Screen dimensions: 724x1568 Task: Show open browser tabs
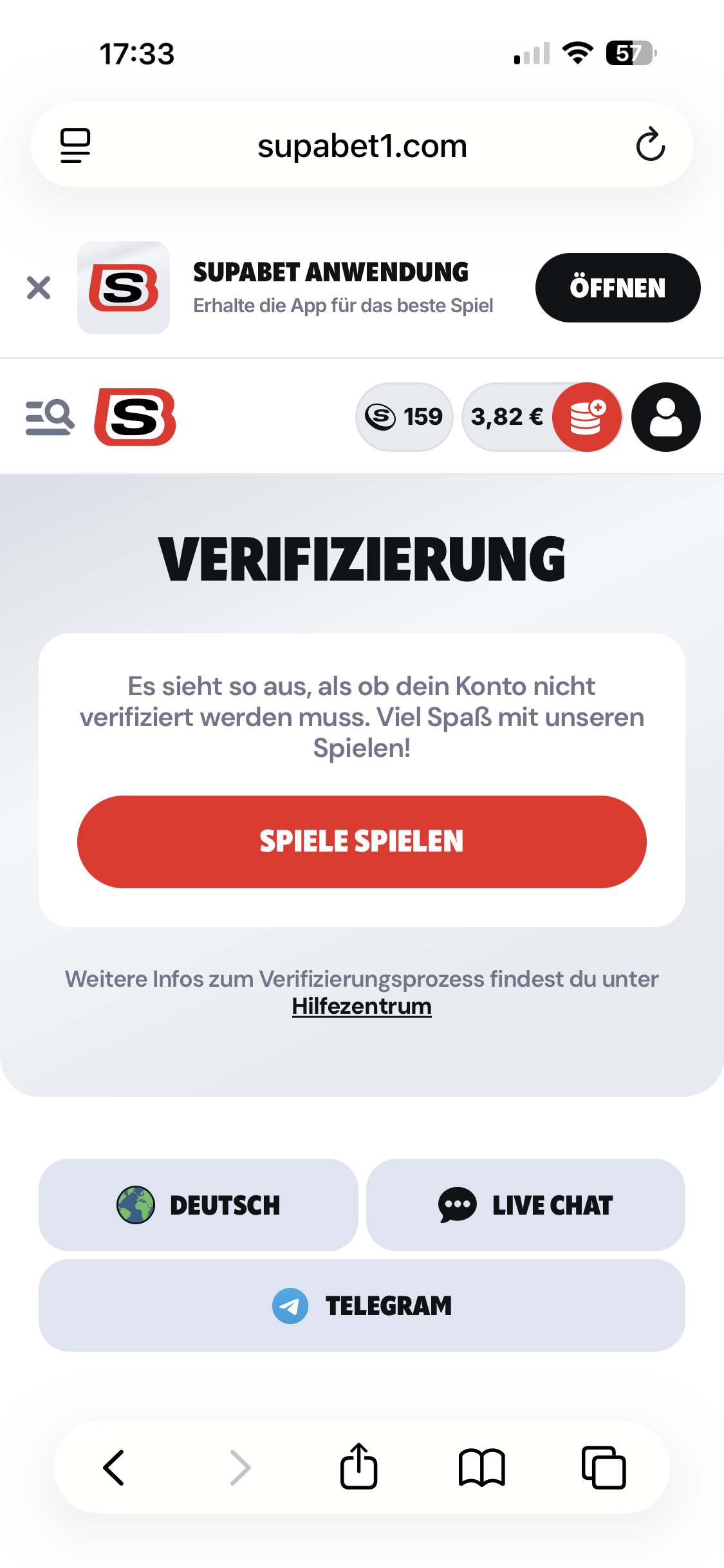[x=603, y=1468]
